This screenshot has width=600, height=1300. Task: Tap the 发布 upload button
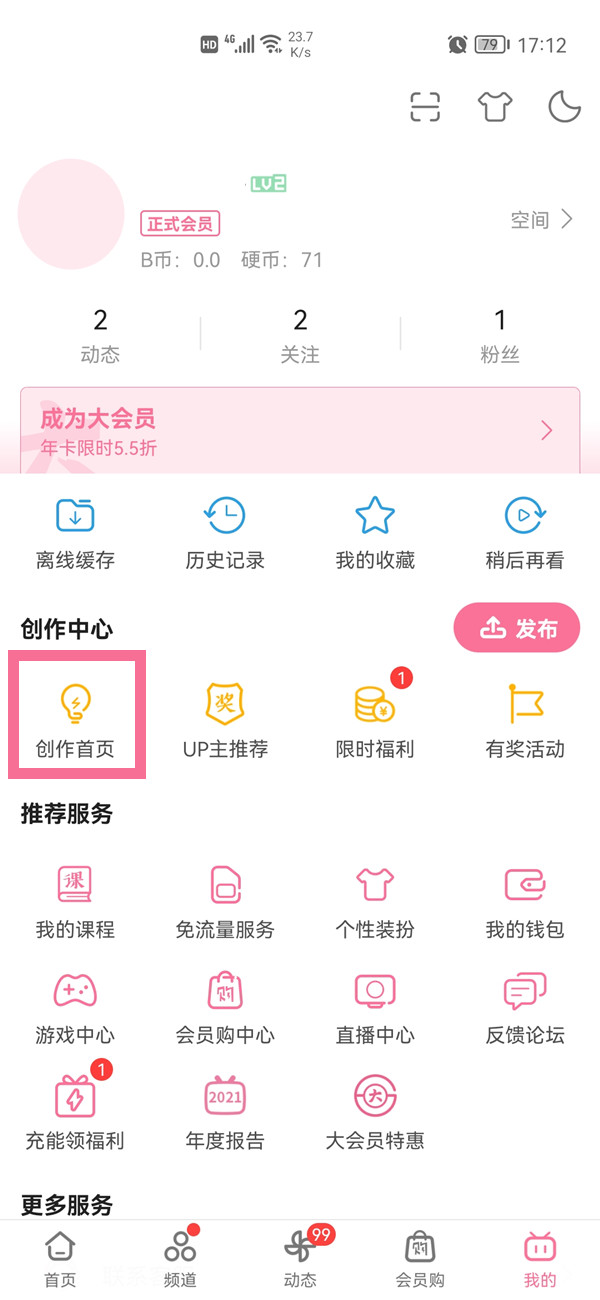click(517, 628)
